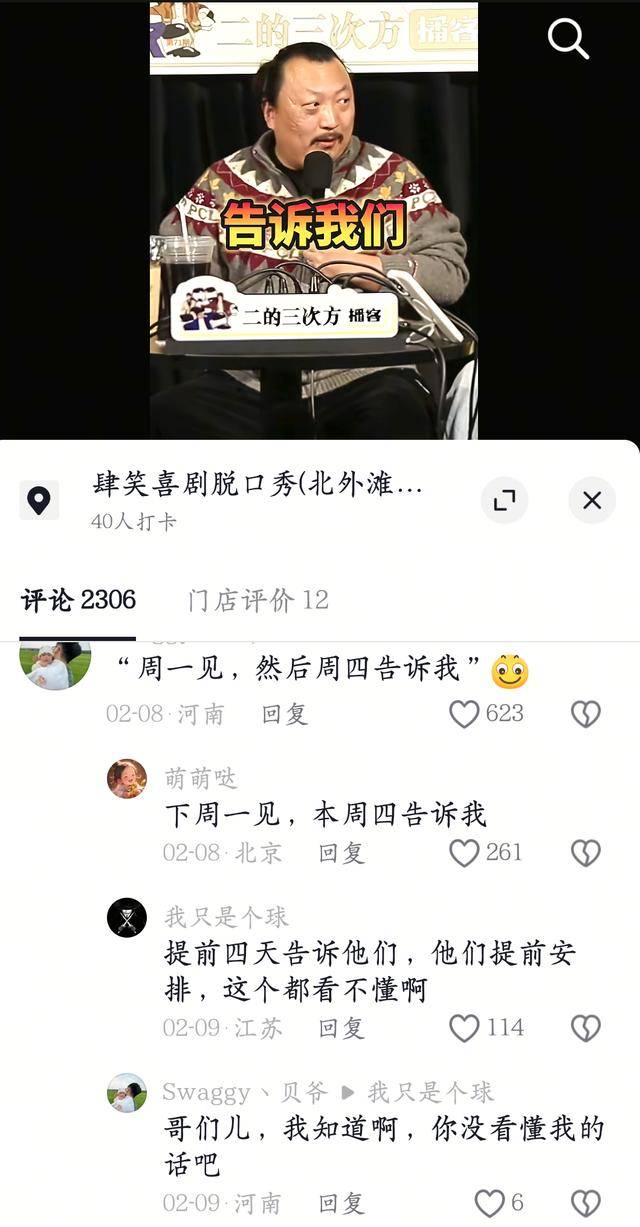Reply to the "周一见，然后周四告诉我" comment
The height and width of the screenshot is (1227, 640).
tap(284, 714)
